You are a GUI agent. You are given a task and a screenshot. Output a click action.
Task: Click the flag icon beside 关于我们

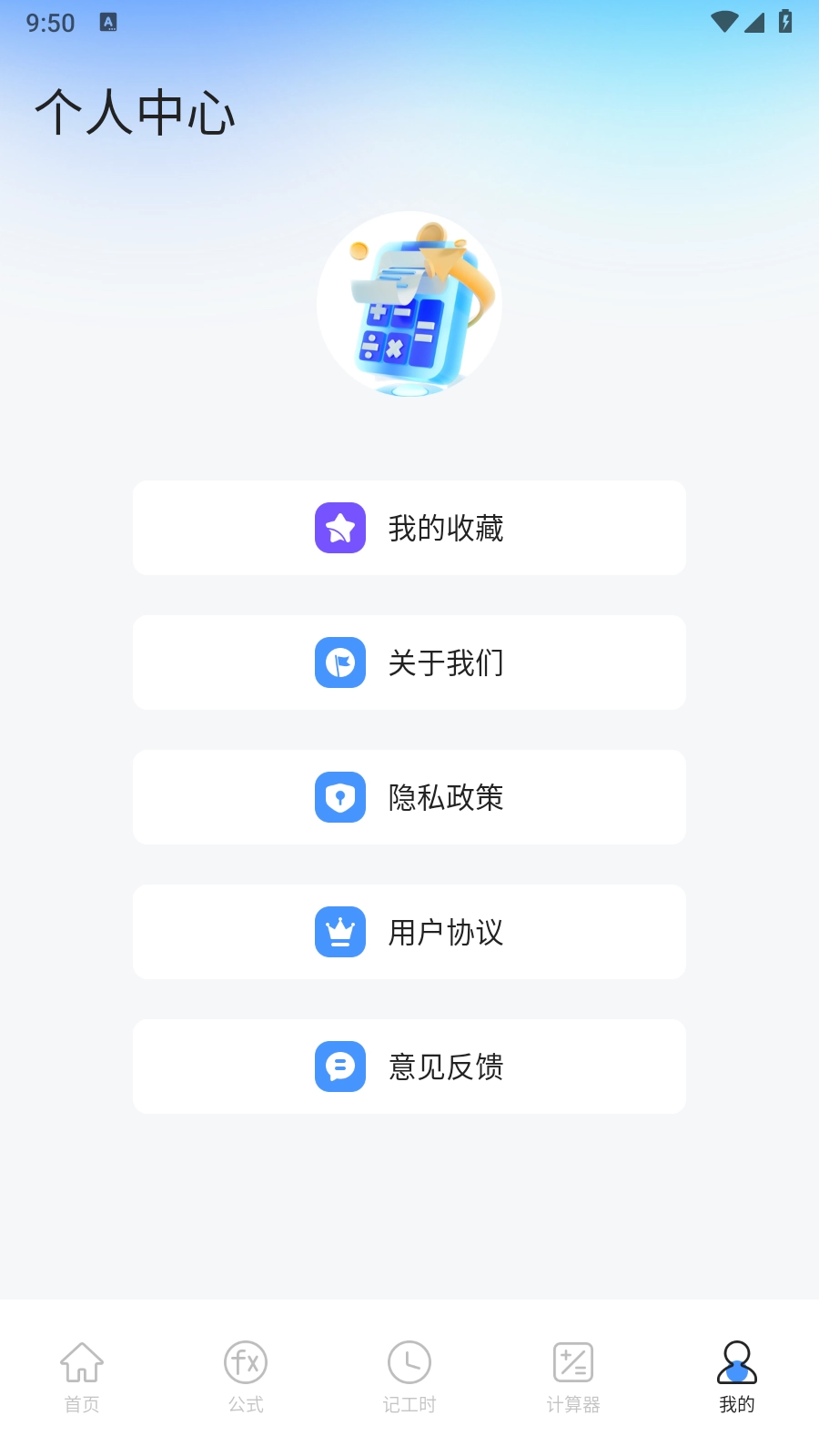tap(340, 662)
